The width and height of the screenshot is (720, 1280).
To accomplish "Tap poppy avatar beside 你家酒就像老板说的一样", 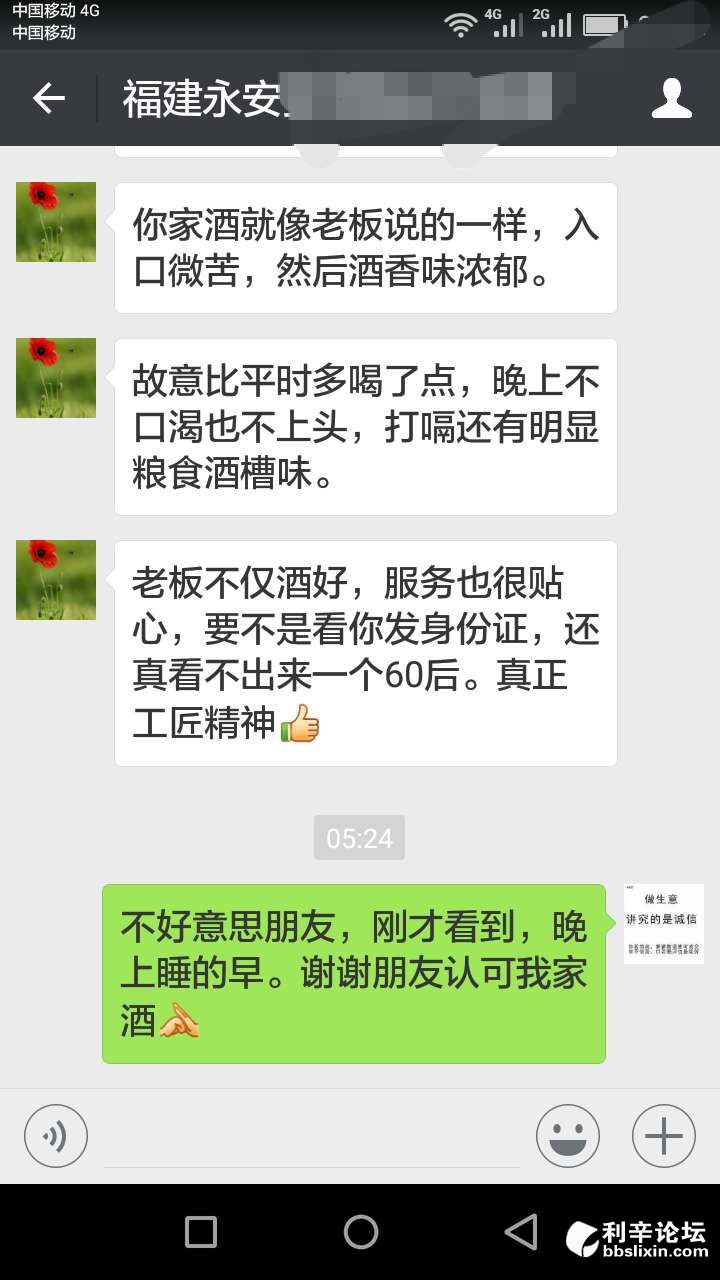I will pyautogui.click(x=56, y=222).
